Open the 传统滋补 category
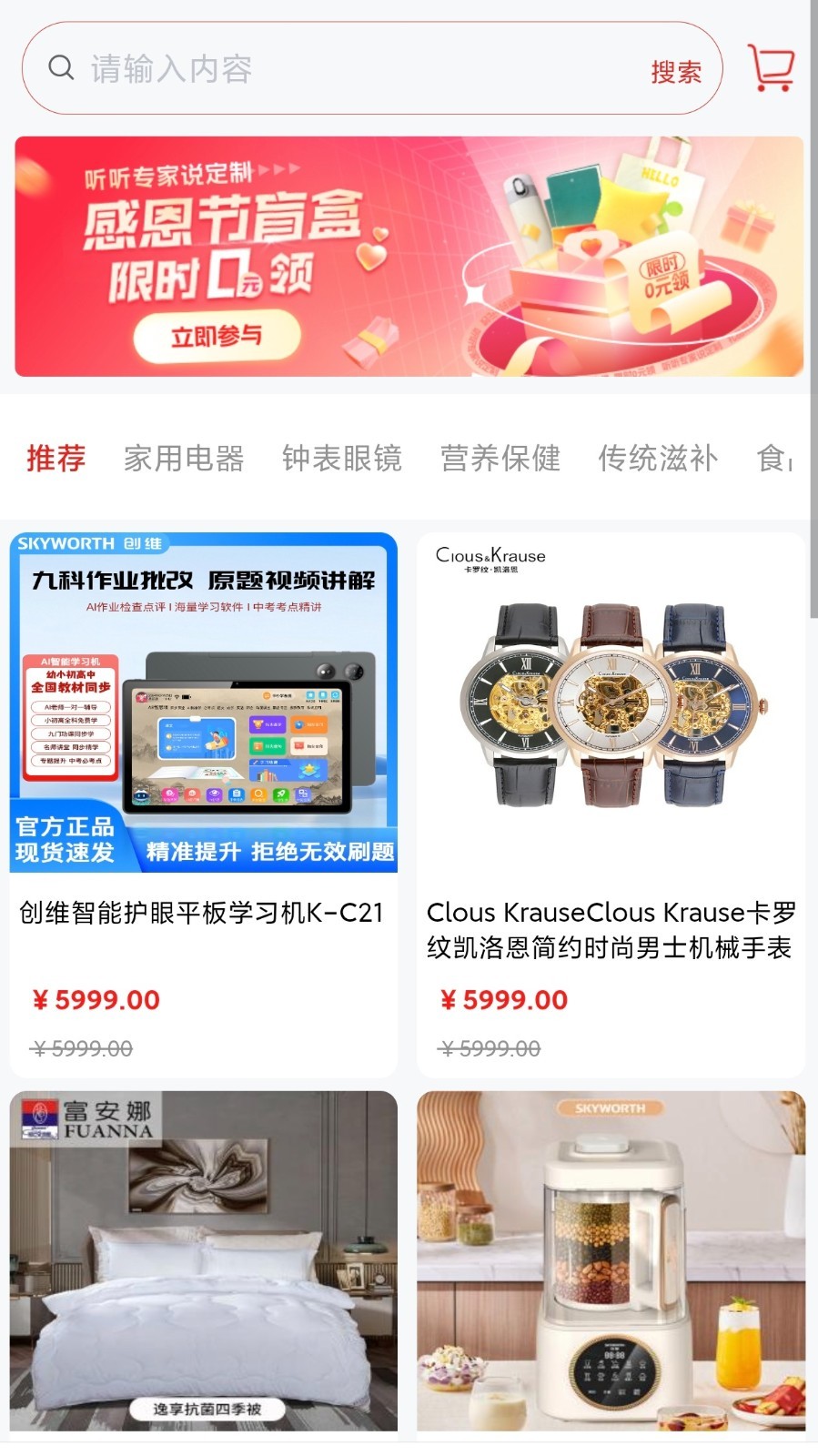The height and width of the screenshot is (1456, 818). [x=657, y=458]
